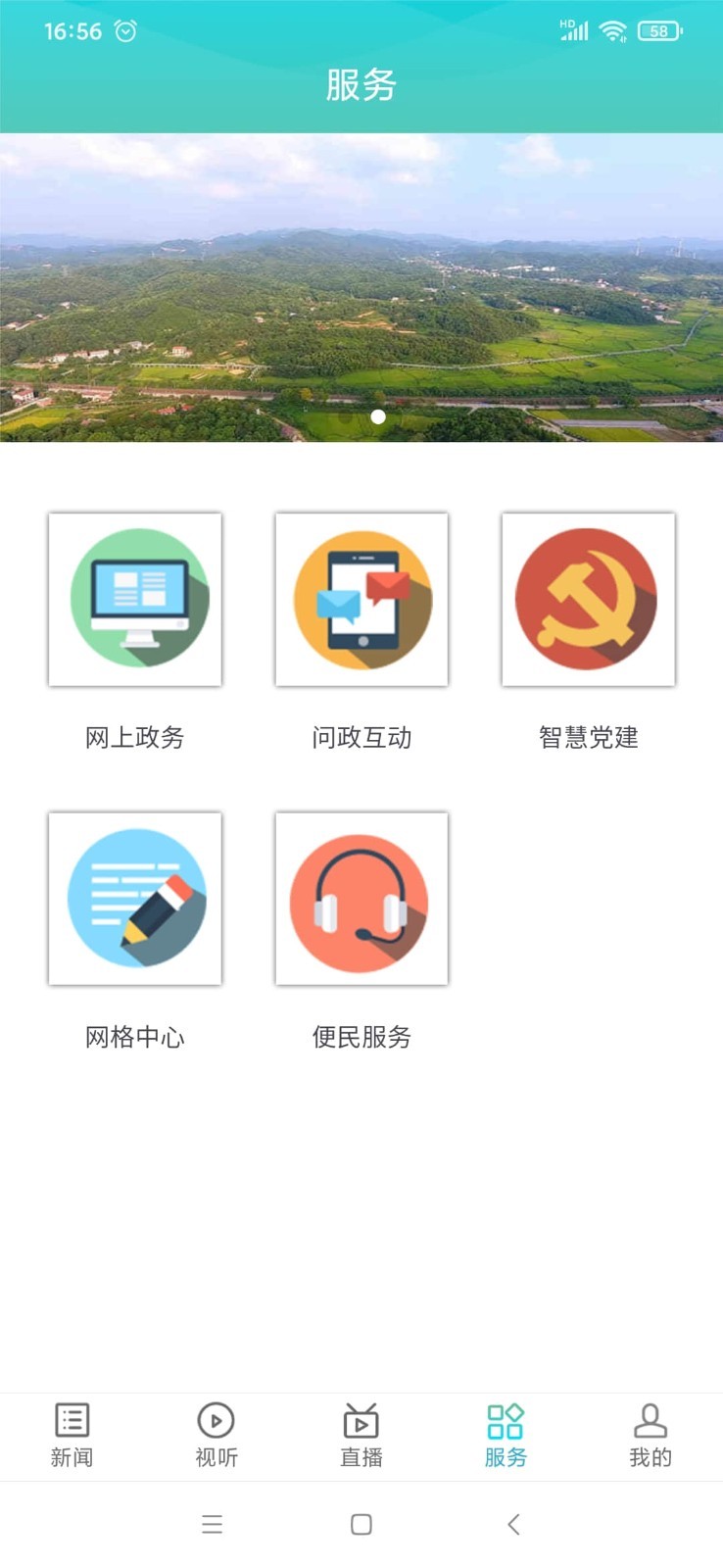The image size is (723, 1568).
Task: Switch to the 新闻 tab
Action: 72,1437
